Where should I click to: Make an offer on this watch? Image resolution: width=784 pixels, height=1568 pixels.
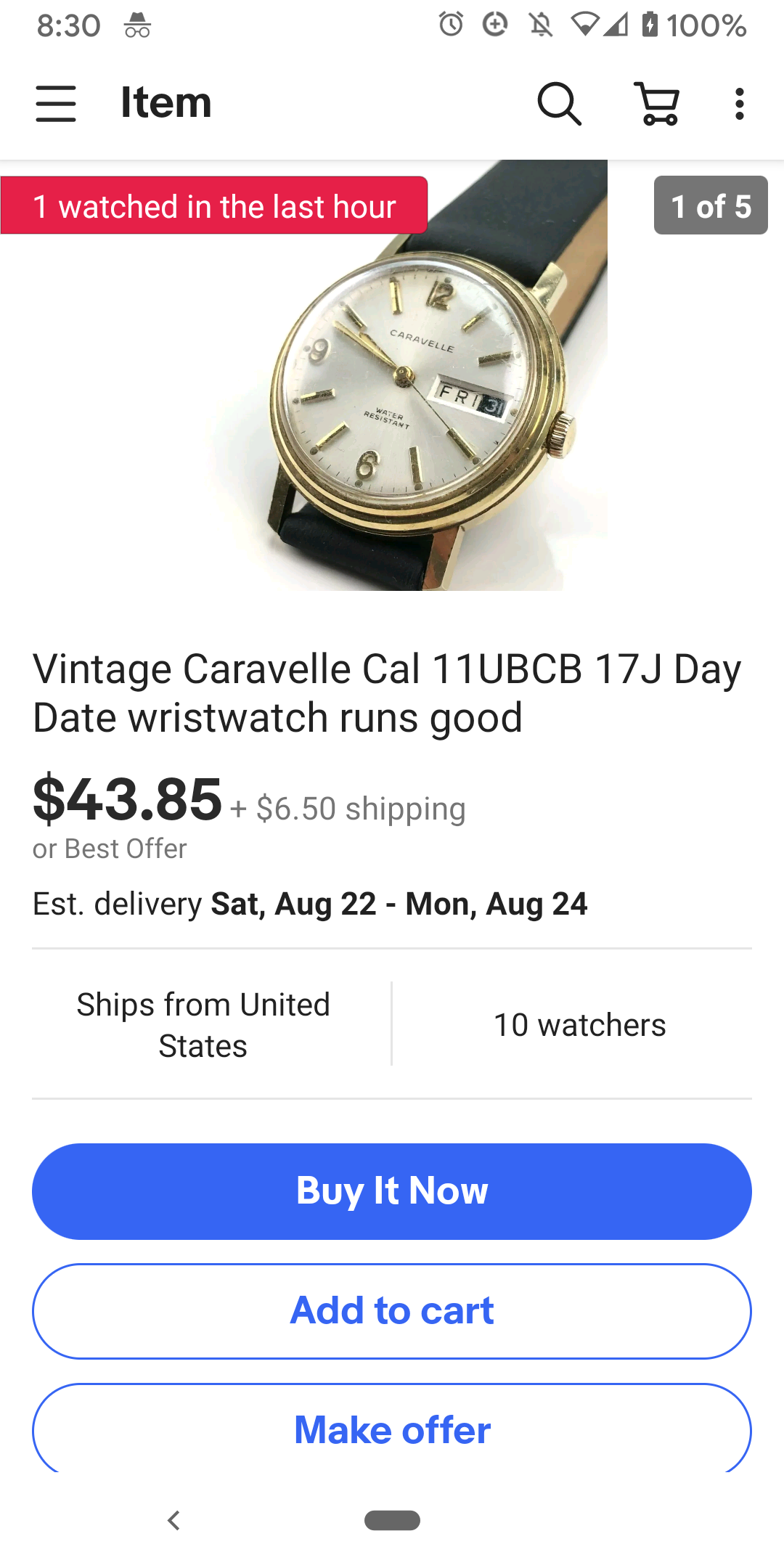[392, 1430]
